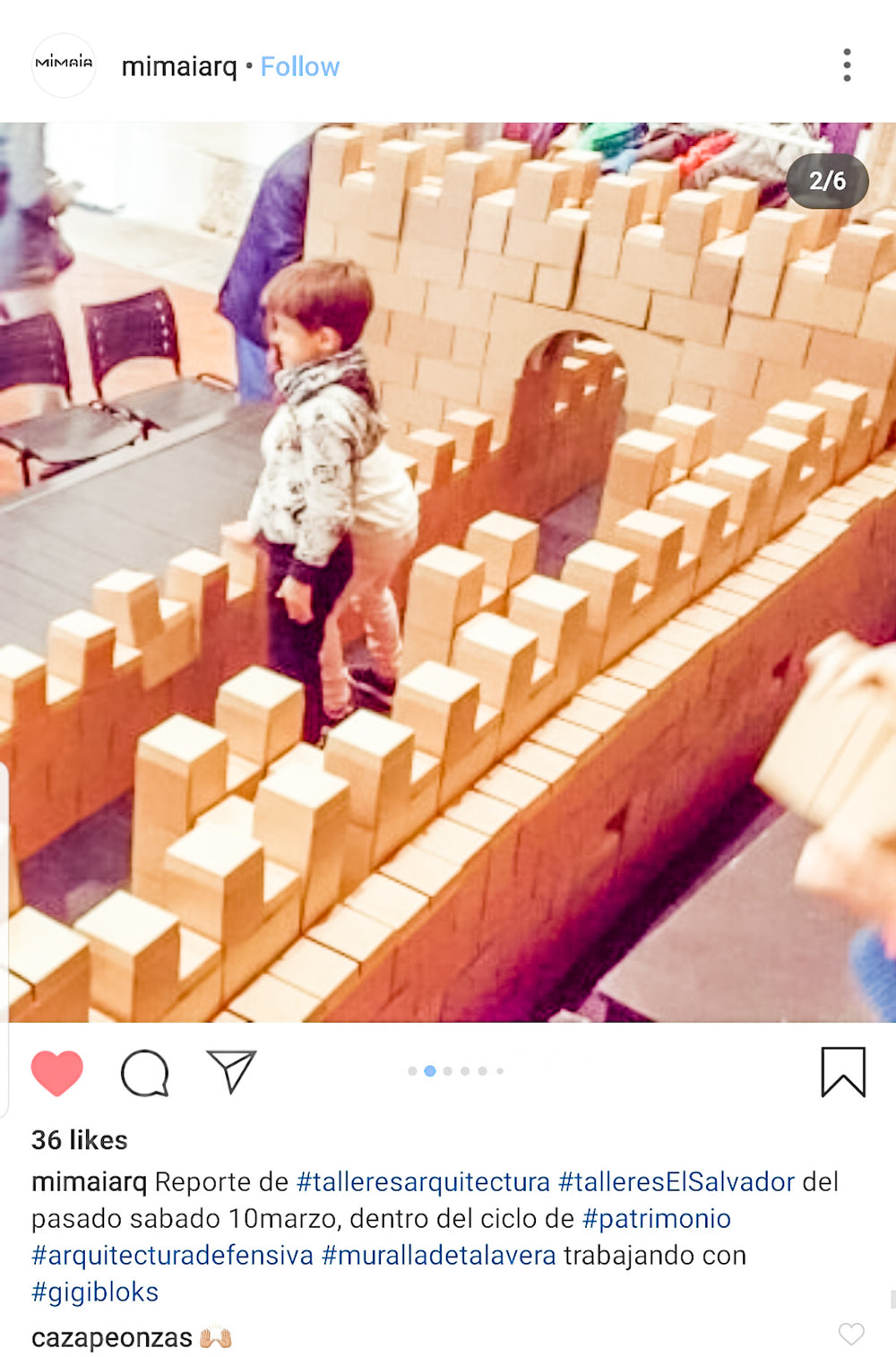The image size is (896, 1357).
Task: Open hashtag #gigibloks
Action: point(95,1292)
